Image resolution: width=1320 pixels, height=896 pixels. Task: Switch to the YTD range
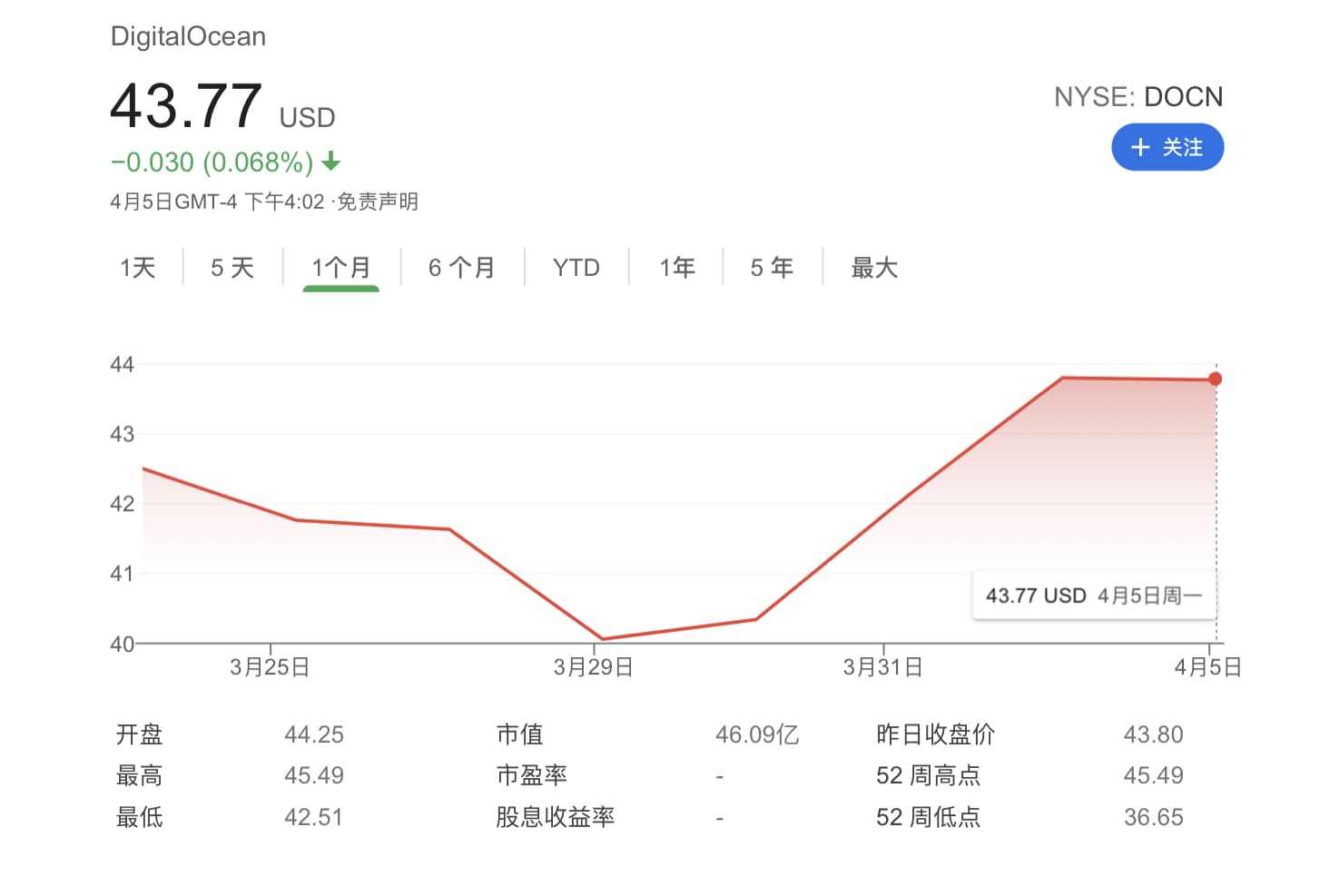click(576, 268)
